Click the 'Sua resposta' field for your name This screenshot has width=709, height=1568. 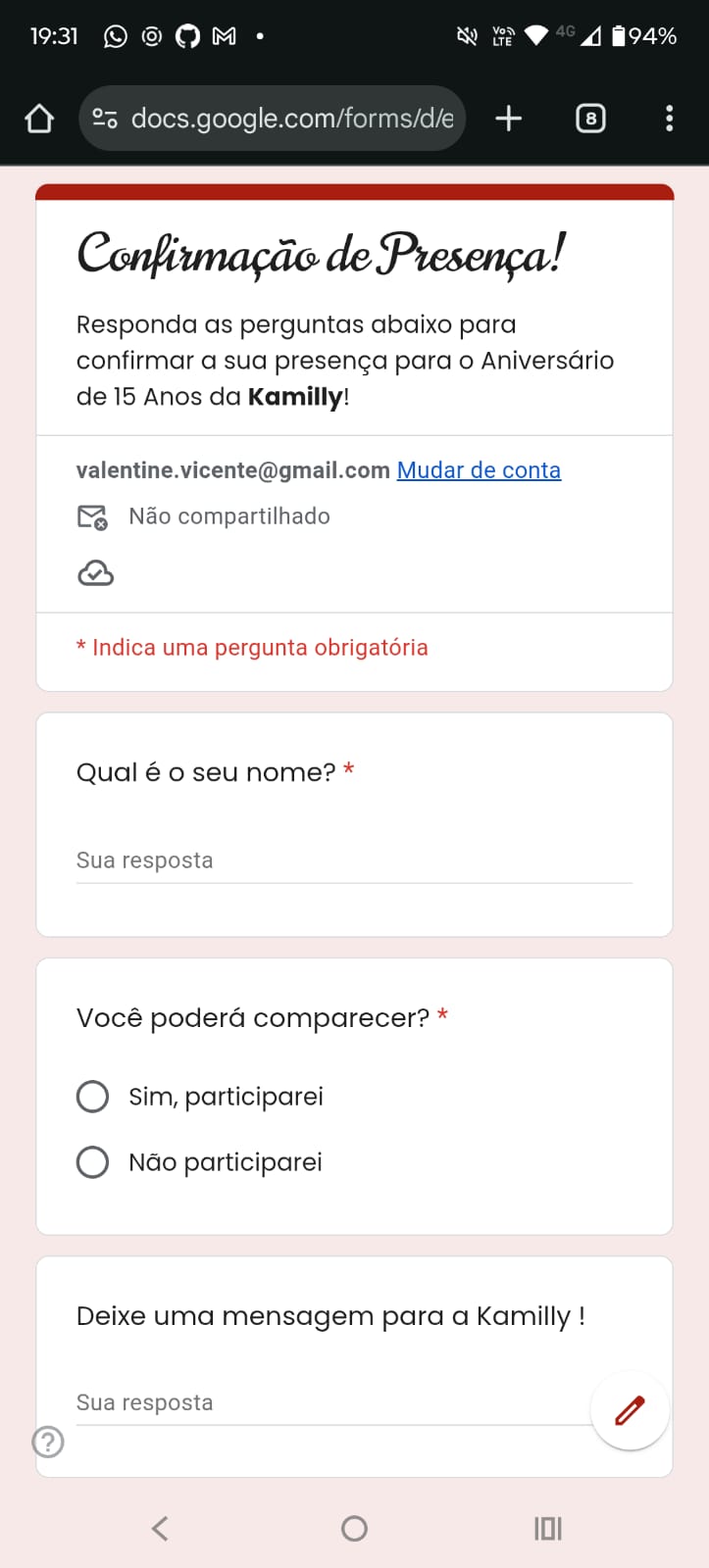pos(353,860)
